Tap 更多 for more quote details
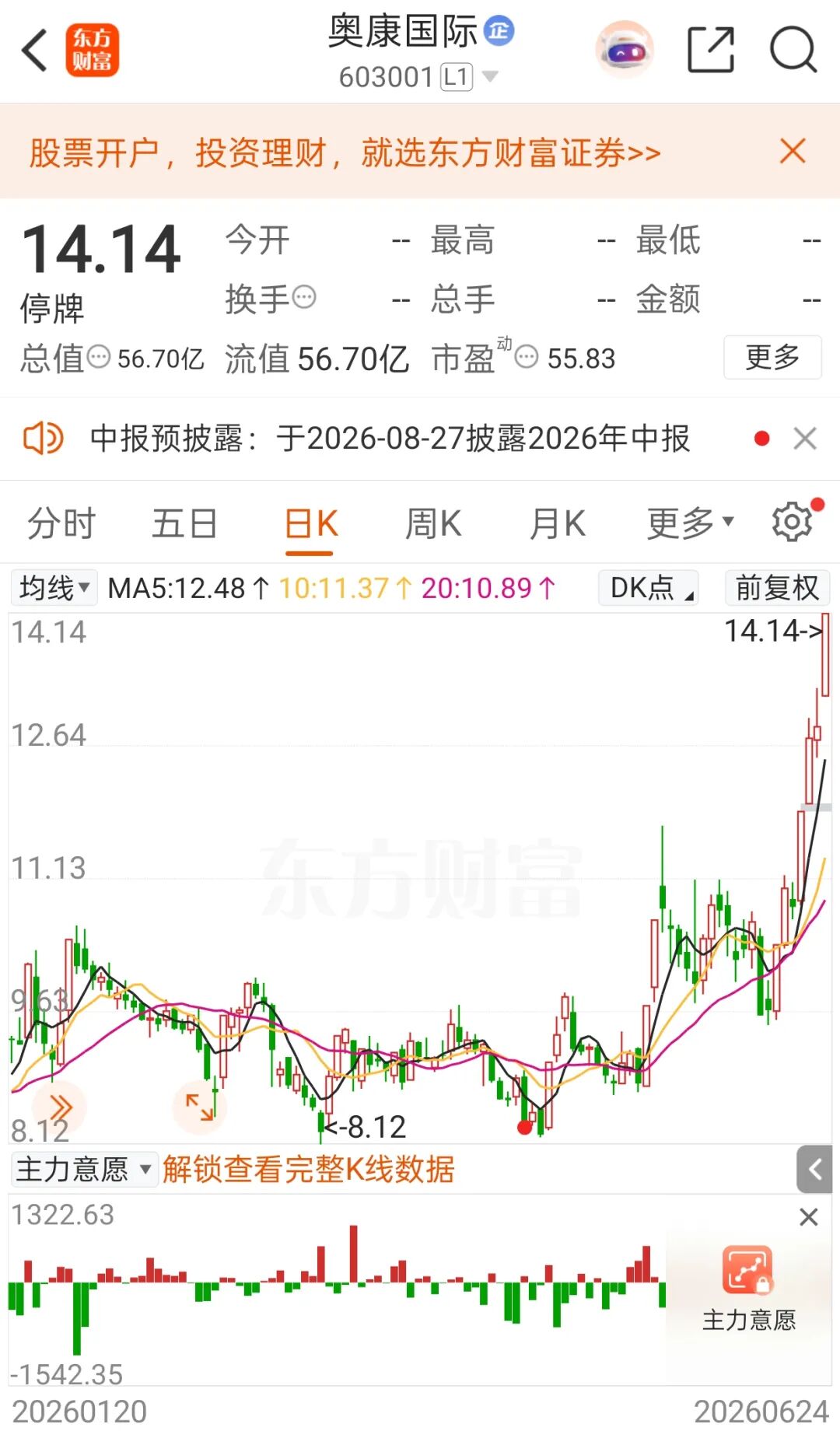840x1438 pixels. pos(772,357)
